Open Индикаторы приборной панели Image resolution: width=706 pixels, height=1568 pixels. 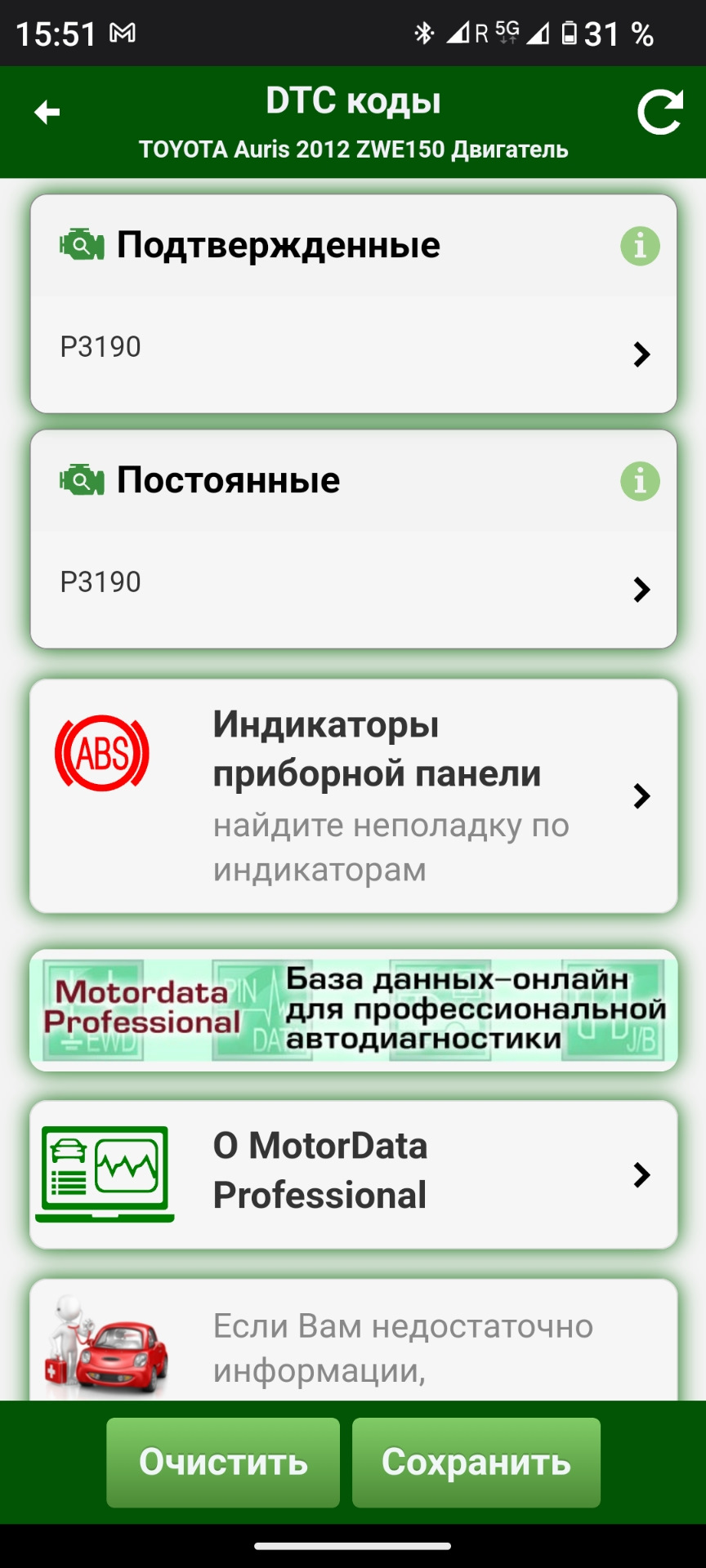[353, 795]
